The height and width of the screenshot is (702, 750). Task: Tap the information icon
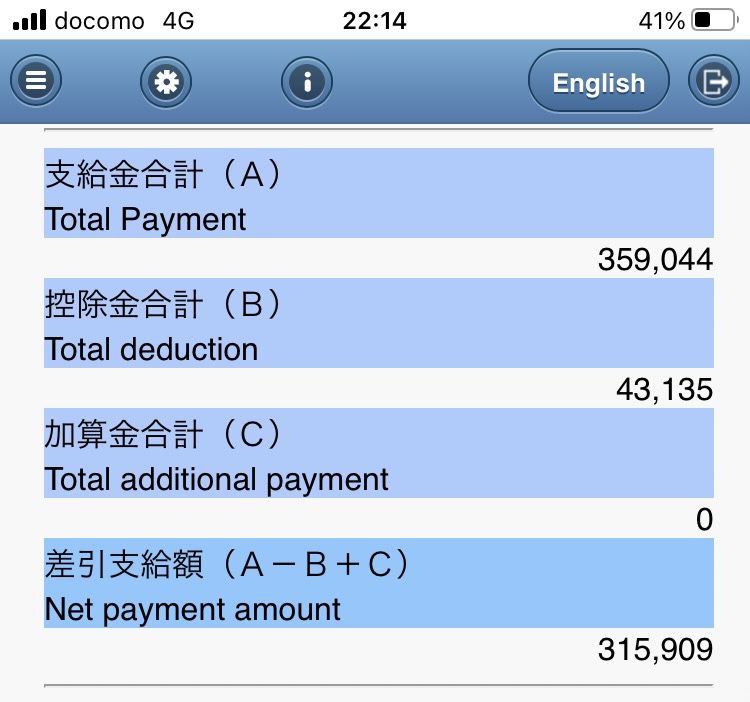point(307,82)
